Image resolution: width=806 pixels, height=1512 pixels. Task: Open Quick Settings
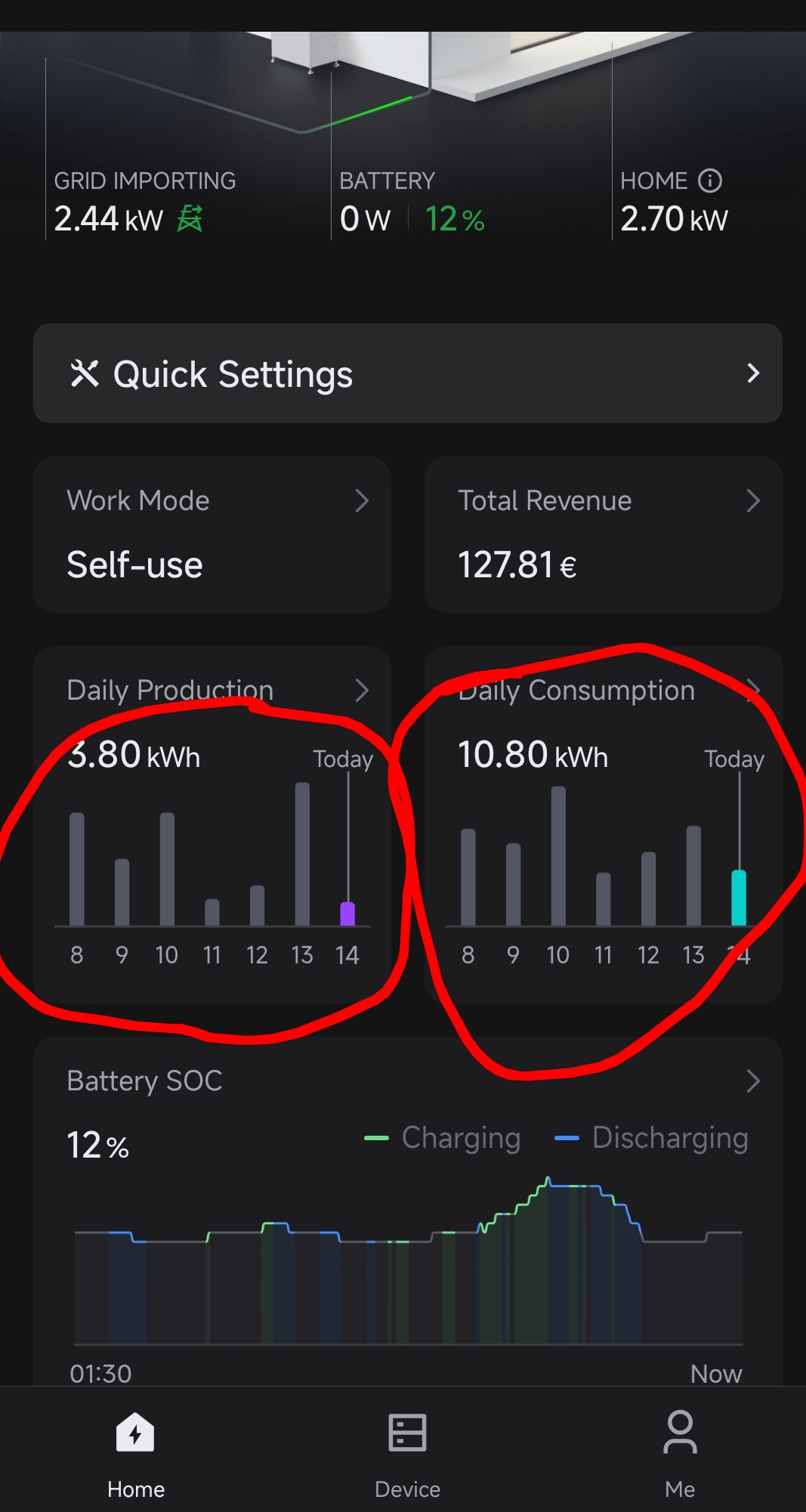pyautogui.click(x=407, y=373)
